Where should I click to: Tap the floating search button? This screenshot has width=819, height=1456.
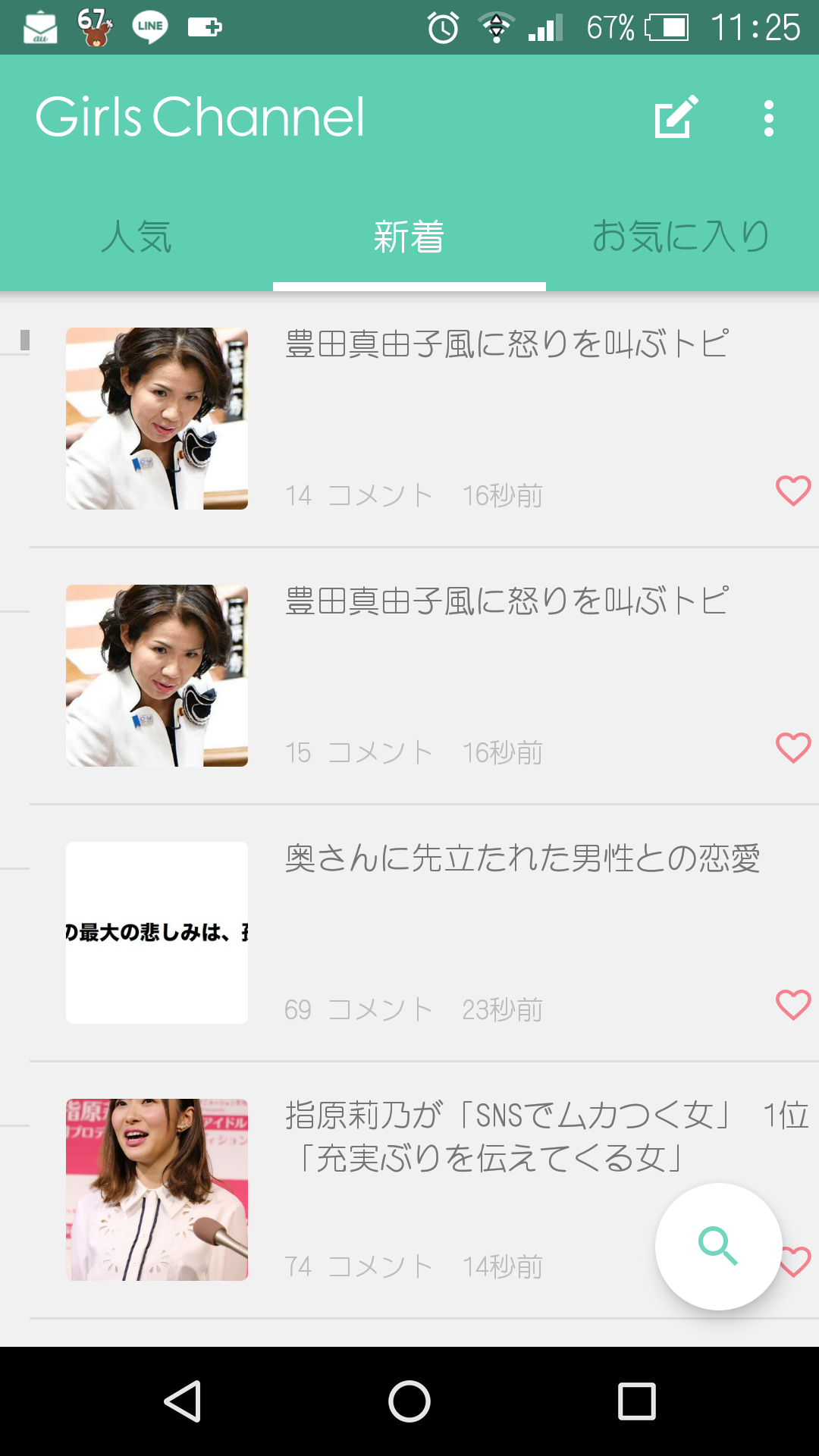pyautogui.click(x=718, y=1246)
